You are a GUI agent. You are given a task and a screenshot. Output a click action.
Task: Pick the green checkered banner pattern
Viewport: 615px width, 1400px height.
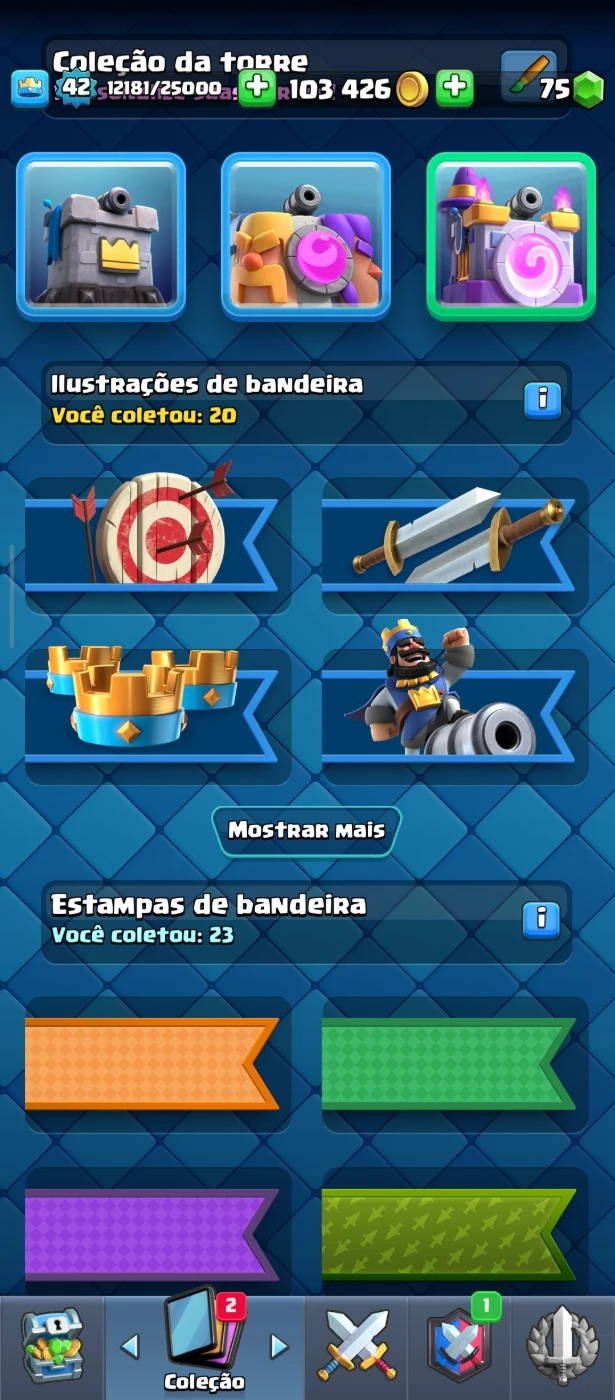[x=452, y=1064]
